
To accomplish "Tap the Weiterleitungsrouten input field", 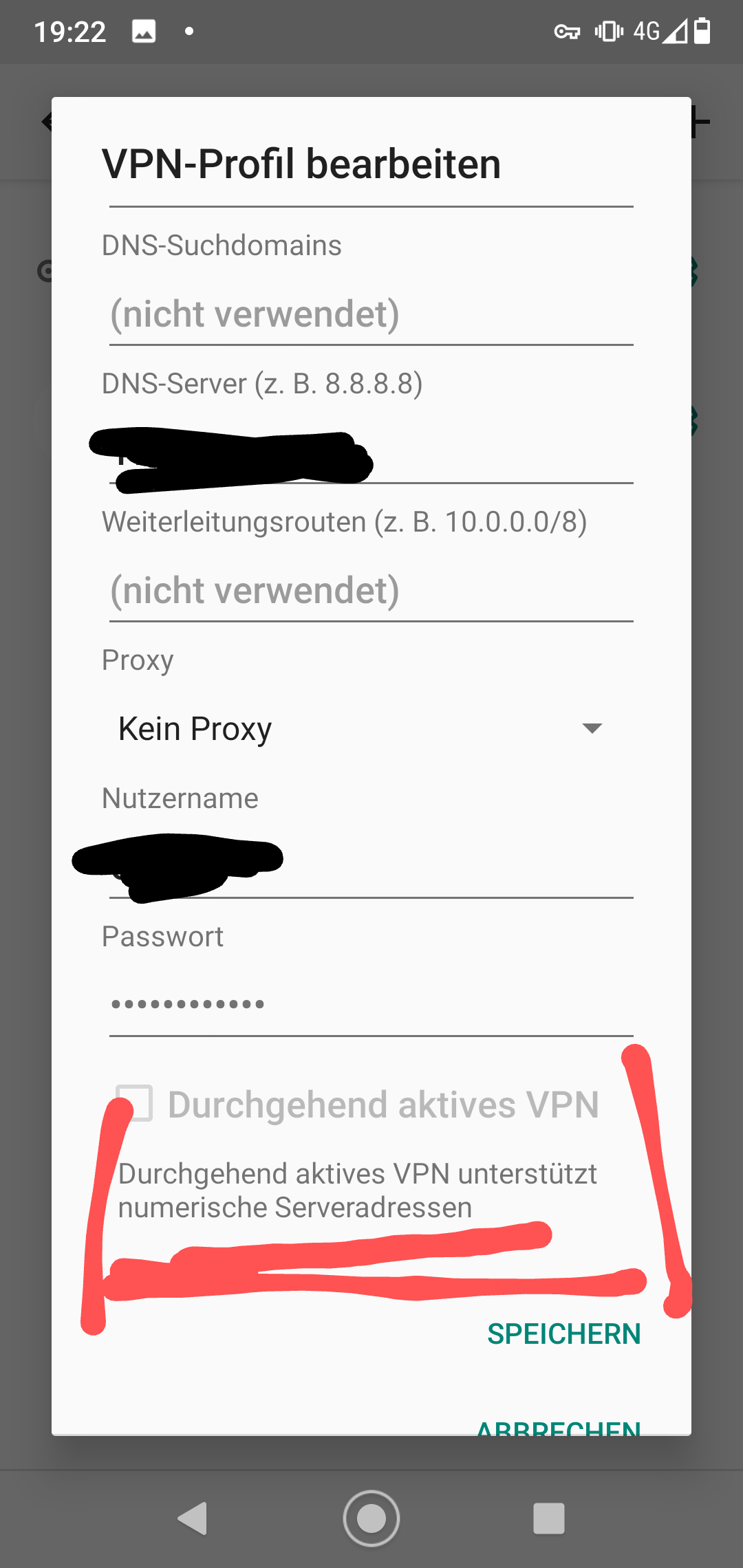I will point(370,591).
